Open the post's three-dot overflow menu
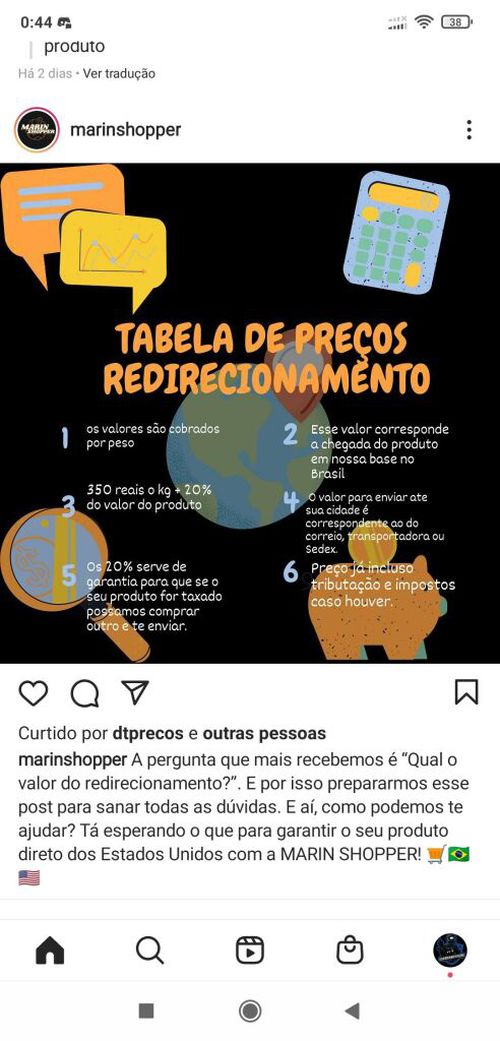Viewport: 500px width, 1041px height. pyautogui.click(x=469, y=130)
